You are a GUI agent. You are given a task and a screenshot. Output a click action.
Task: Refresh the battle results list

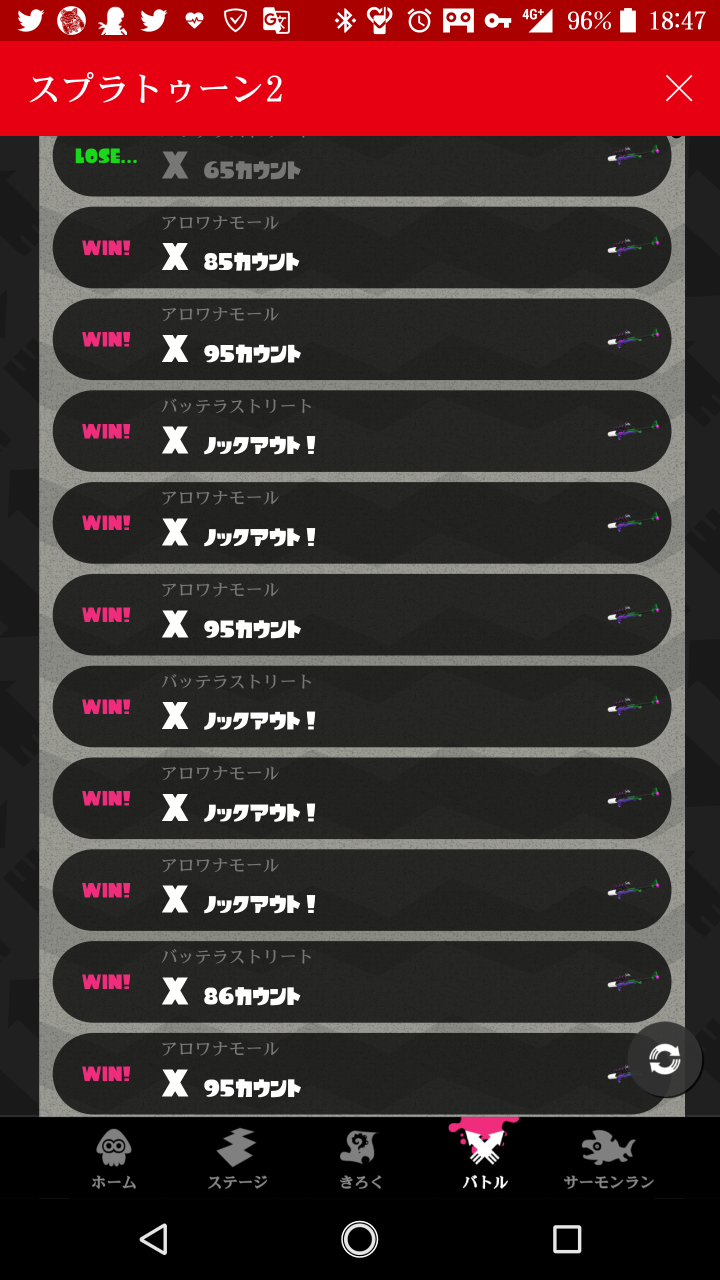coord(664,1060)
